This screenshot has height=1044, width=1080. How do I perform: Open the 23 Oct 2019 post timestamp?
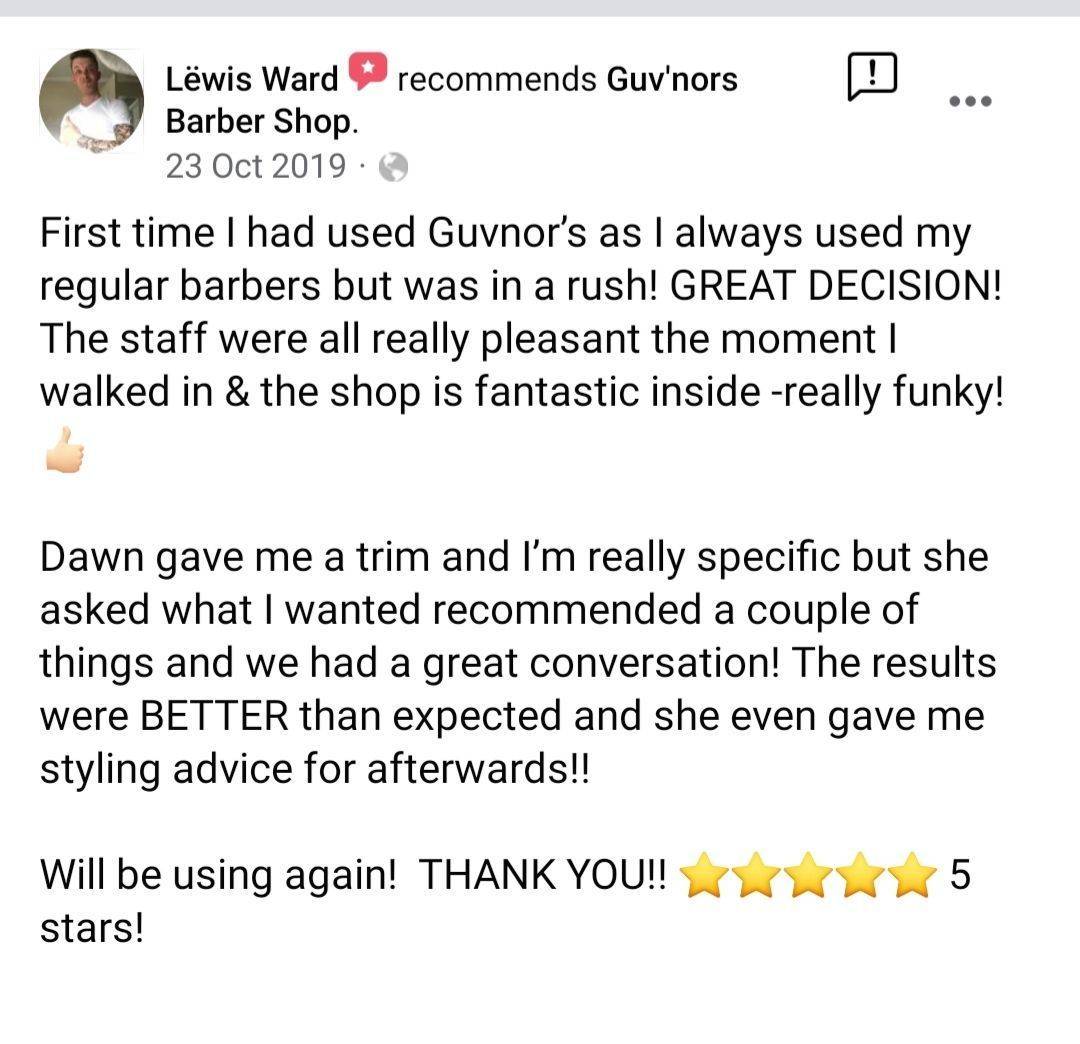click(x=256, y=165)
